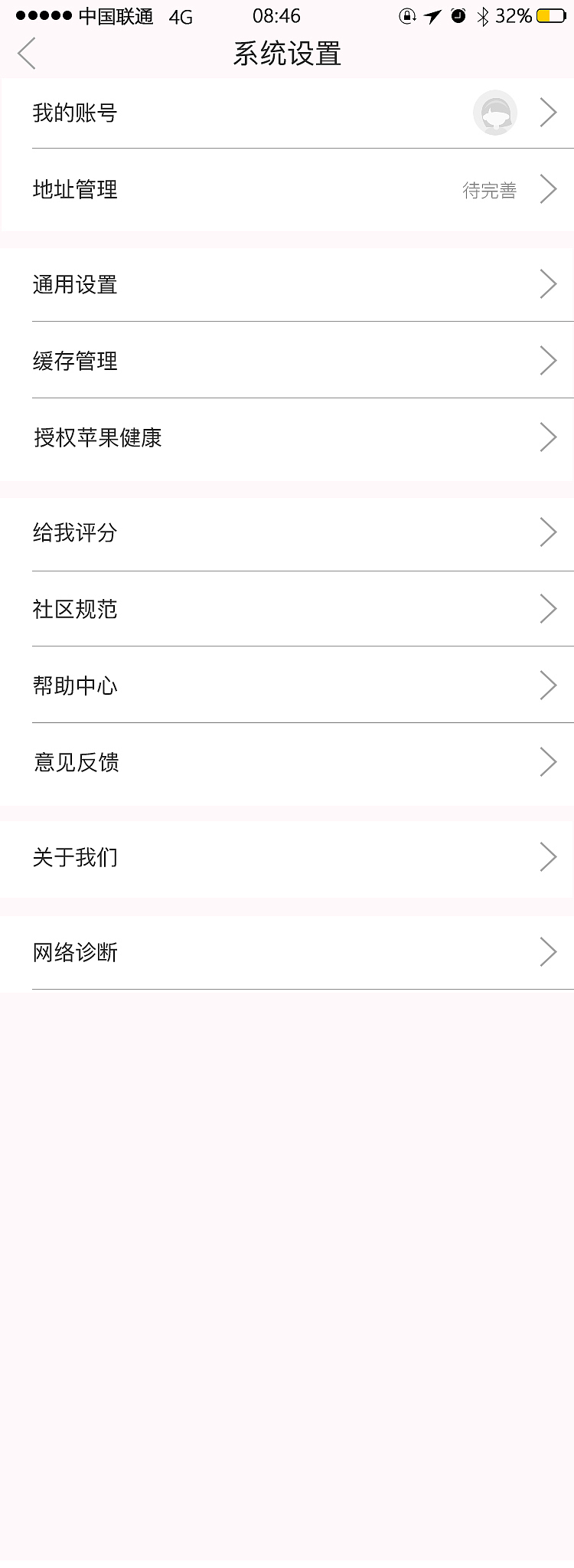574x1568 pixels.
Task: Click the orientation lock icon in status bar
Action: point(406,15)
